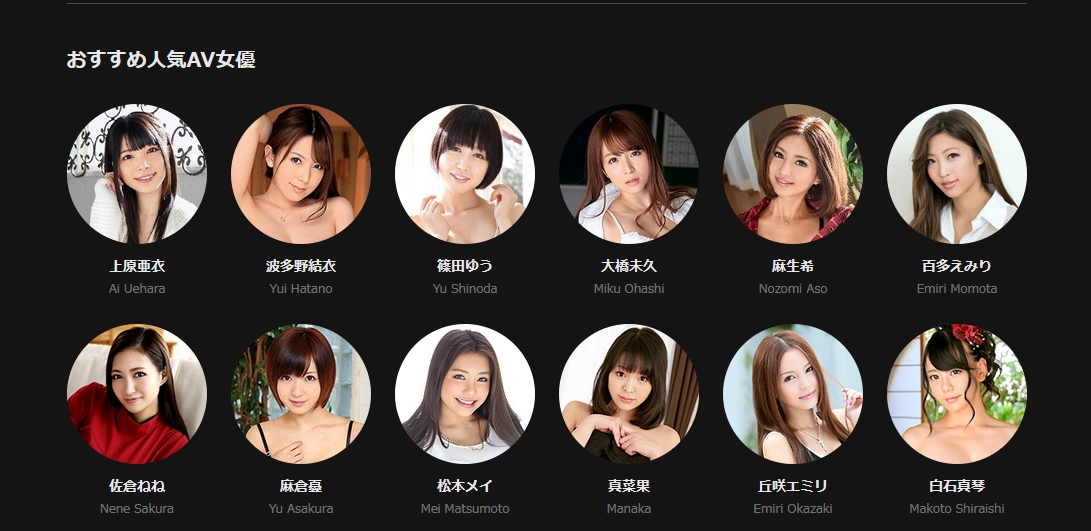This screenshot has width=1091, height=531.
Task: View the Mei Matsumoto profile tile
Action: pyautogui.click(x=465, y=394)
